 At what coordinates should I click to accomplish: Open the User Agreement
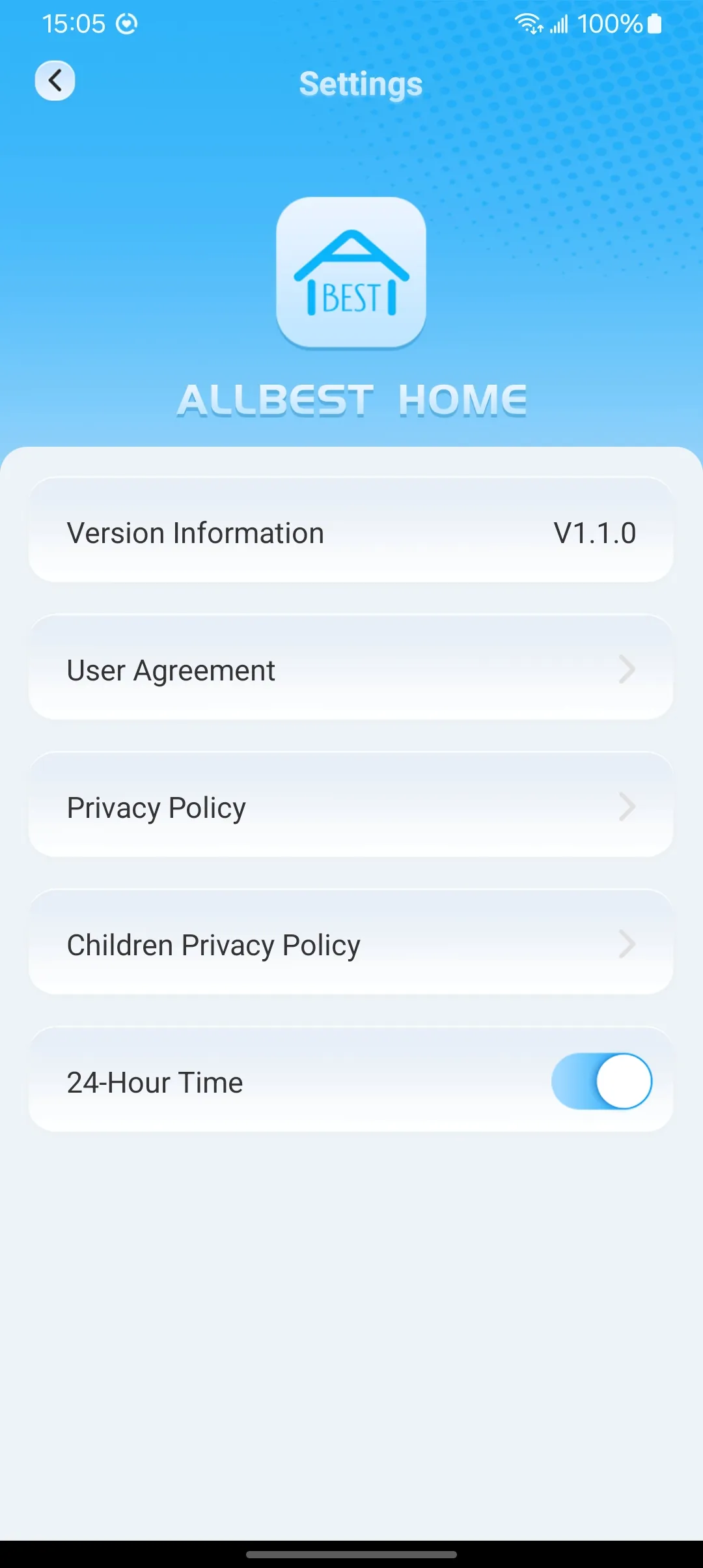pyautogui.click(x=350, y=669)
